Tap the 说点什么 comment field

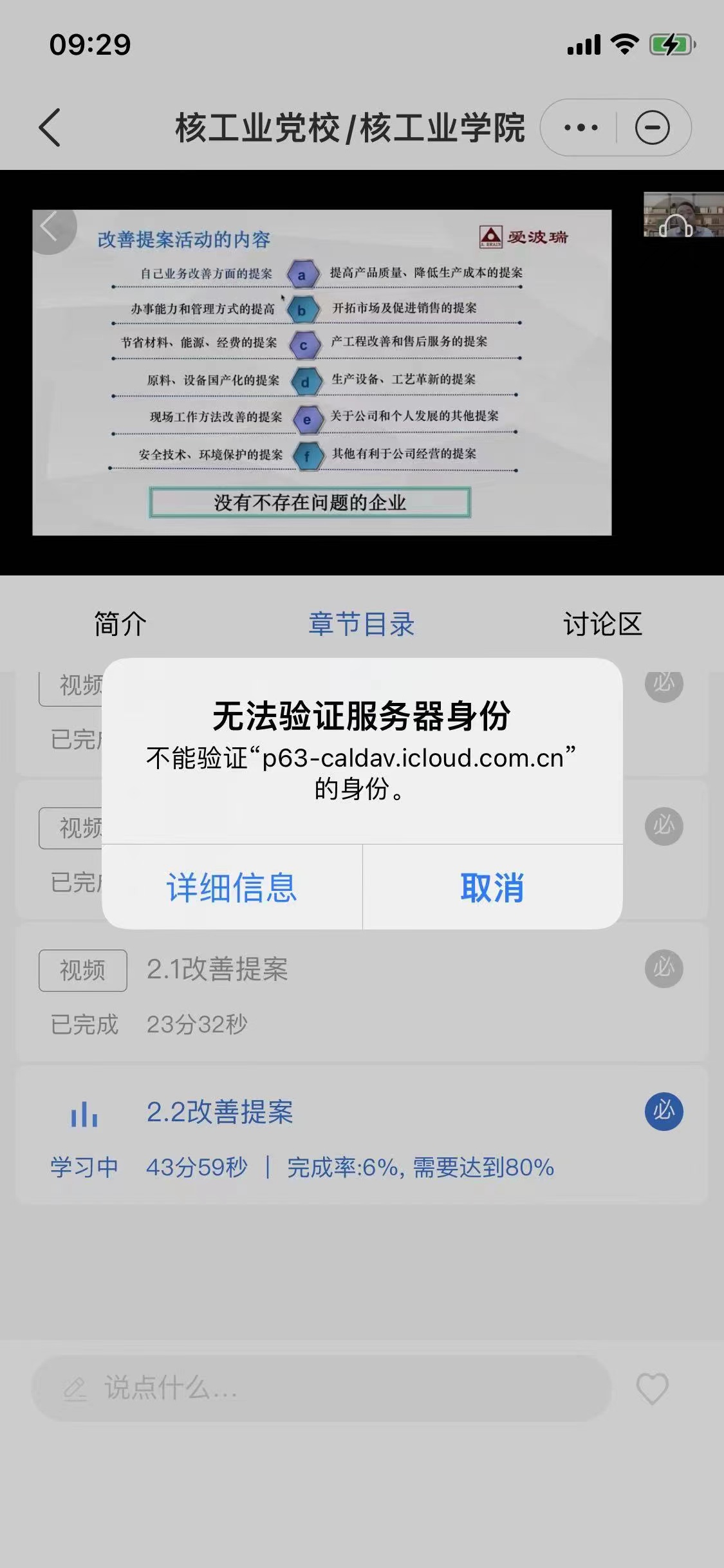point(320,1388)
